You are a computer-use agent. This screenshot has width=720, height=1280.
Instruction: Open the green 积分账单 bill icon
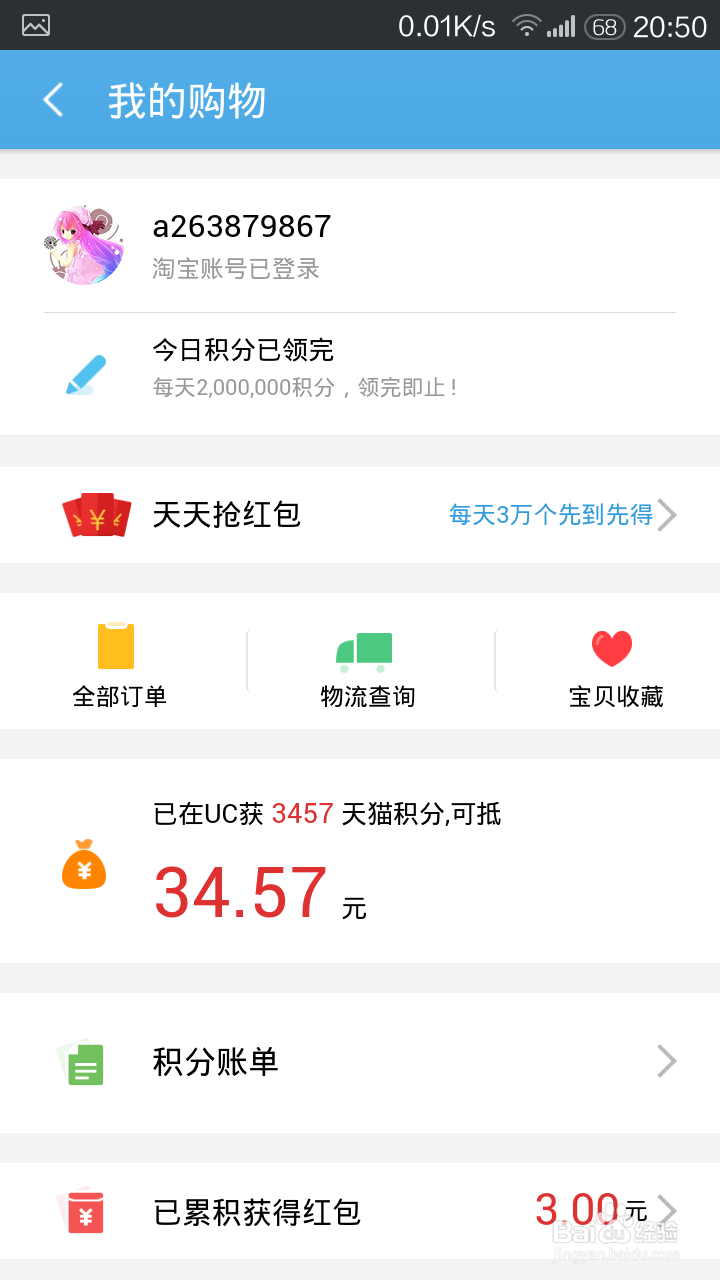pos(84,1062)
